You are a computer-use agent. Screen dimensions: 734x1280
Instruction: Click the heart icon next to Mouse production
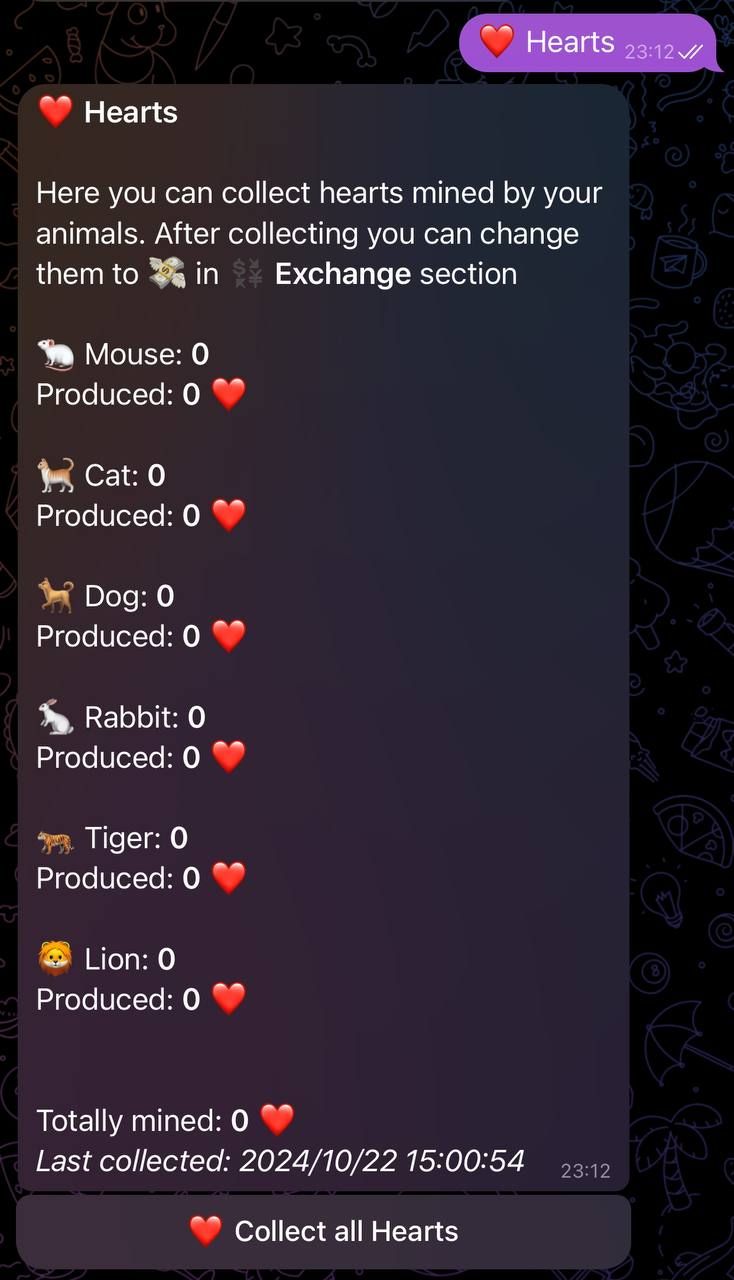click(x=228, y=394)
